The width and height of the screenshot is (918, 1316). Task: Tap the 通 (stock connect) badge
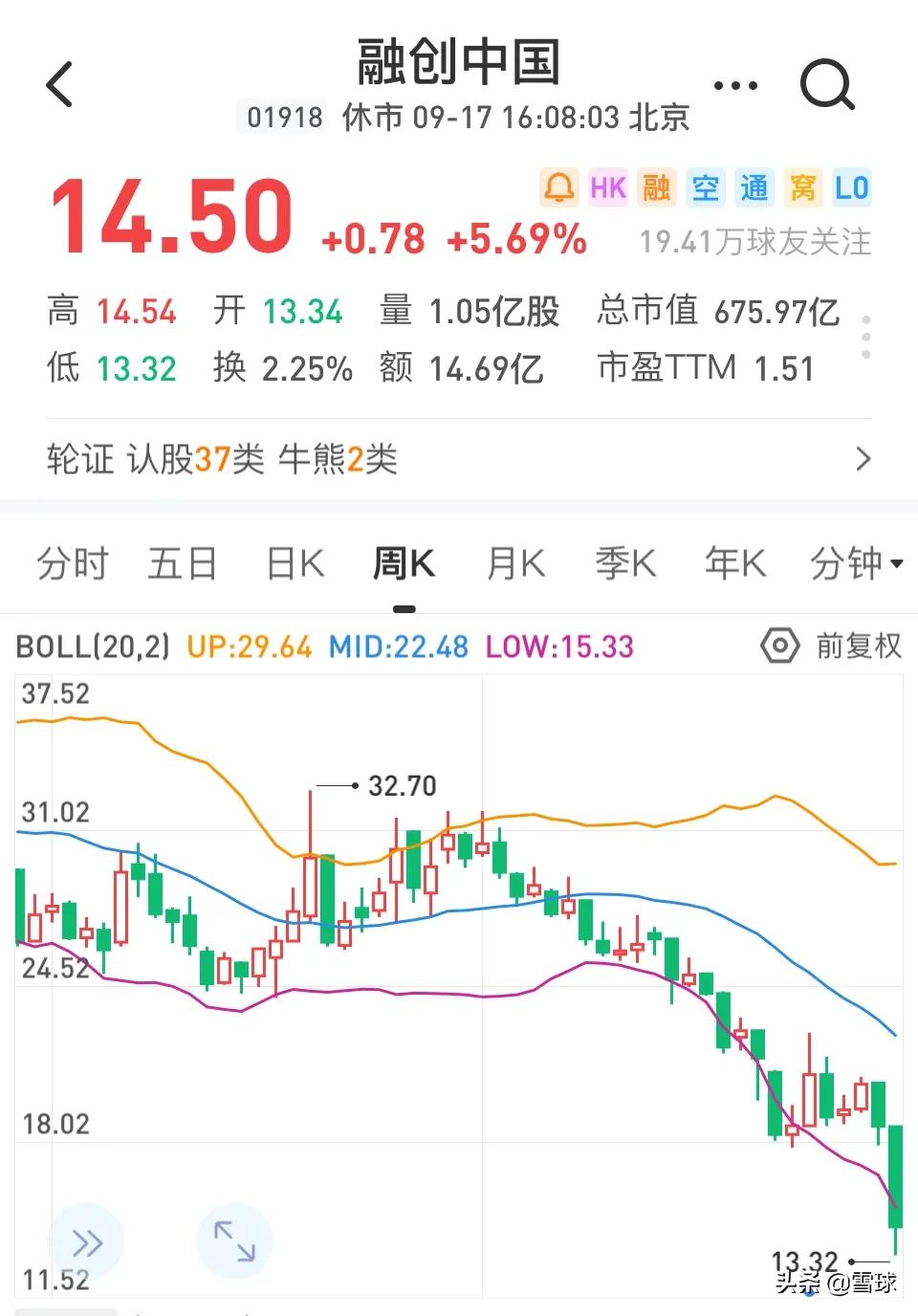754,187
